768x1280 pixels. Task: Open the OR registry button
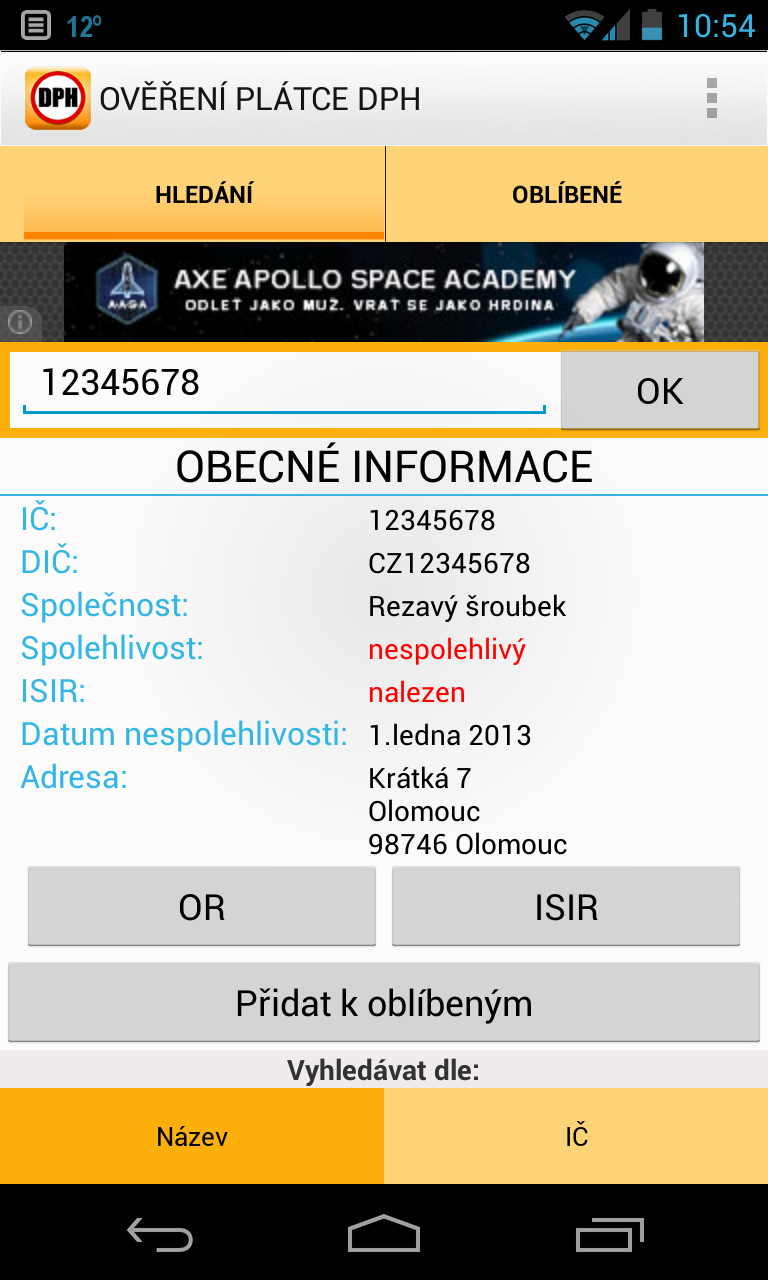(x=202, y=907)
